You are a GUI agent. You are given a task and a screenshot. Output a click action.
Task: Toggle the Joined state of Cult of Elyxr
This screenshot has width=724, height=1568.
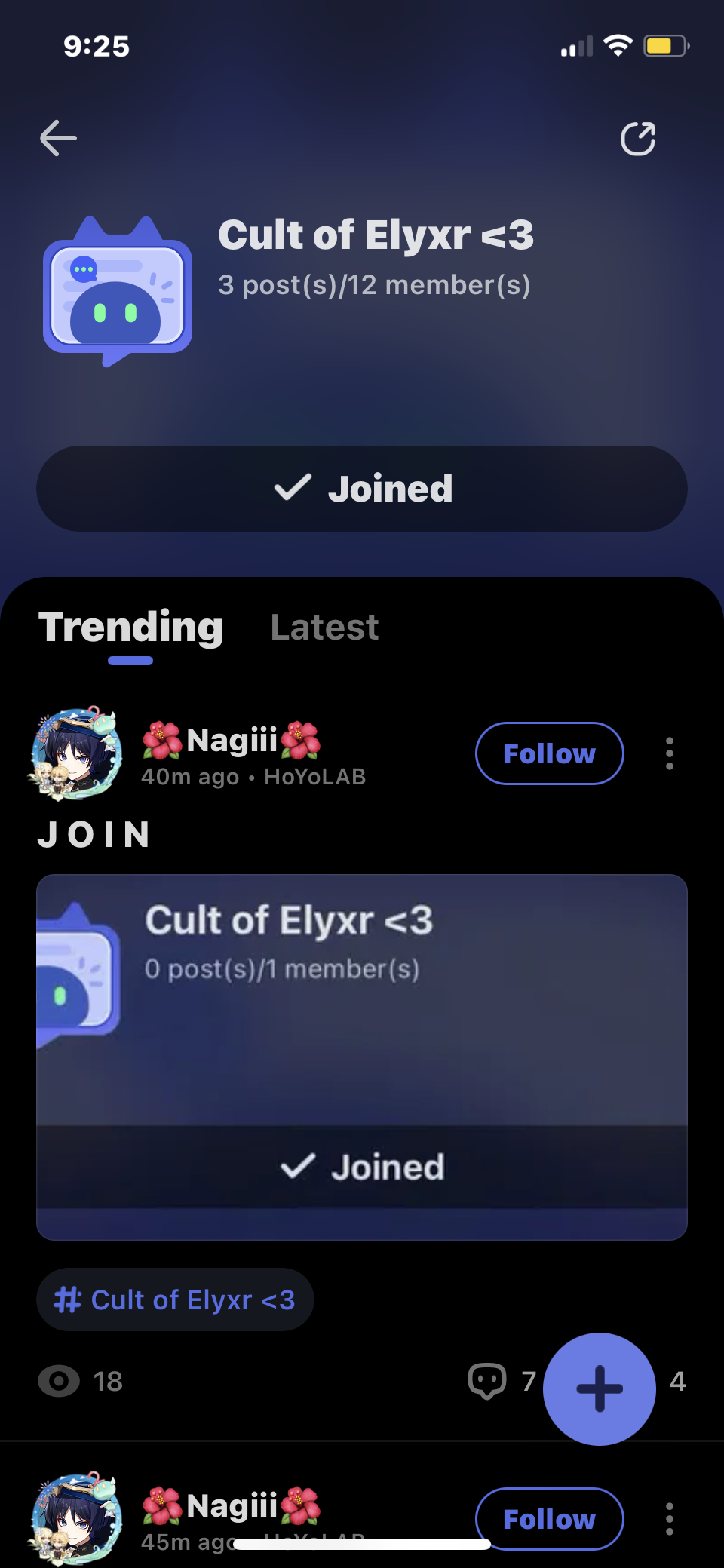[x=362, y=488]
